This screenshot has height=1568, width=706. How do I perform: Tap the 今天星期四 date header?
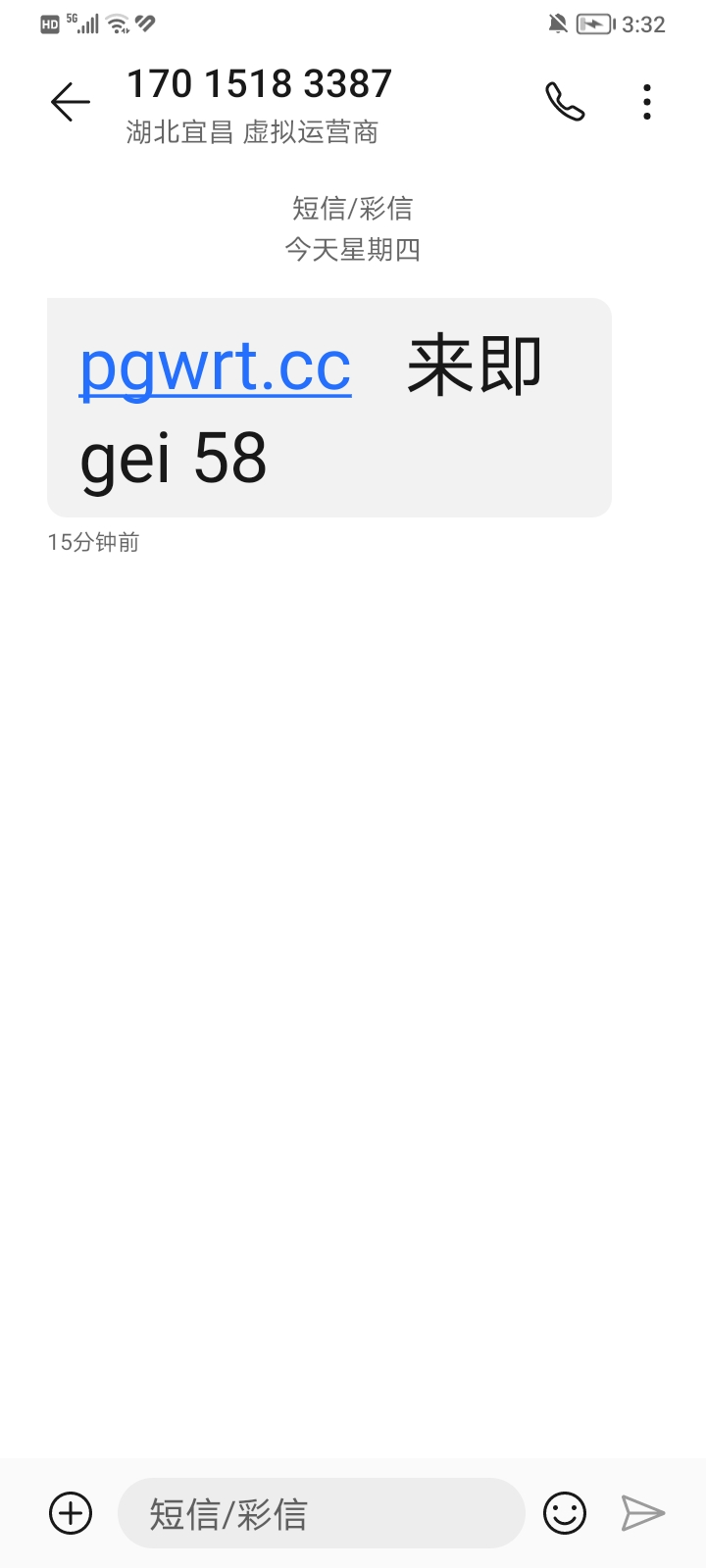click(352, 251)
